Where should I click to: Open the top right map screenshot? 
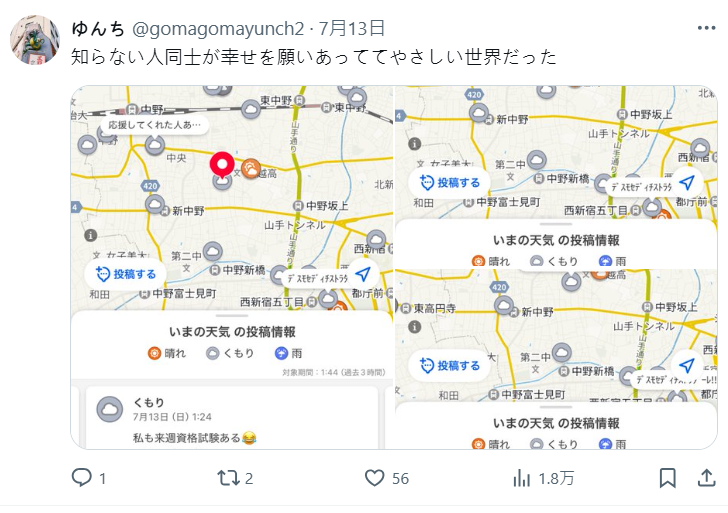point(557,176)
